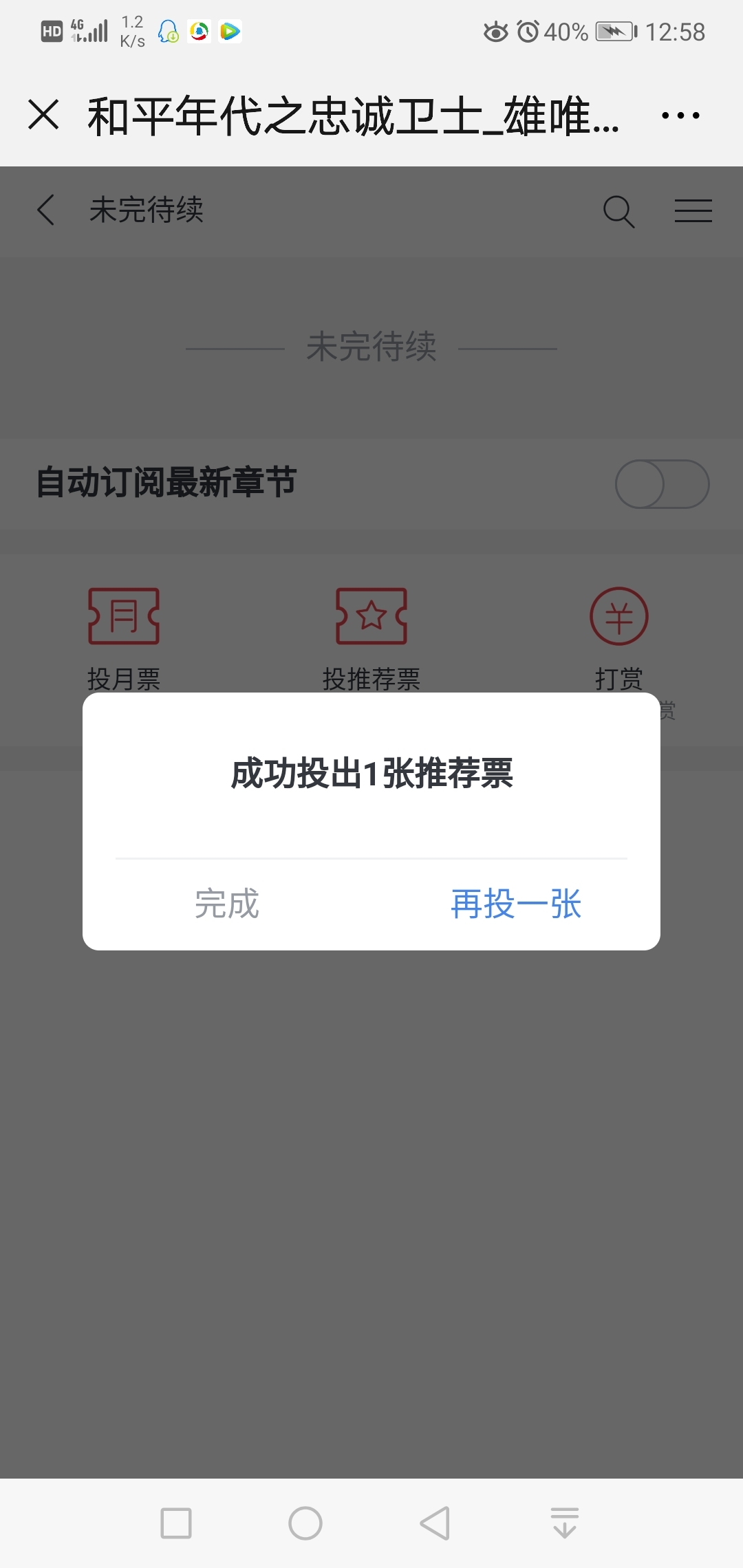
Task: Open the search magnifier icon
Action: click(618, 210)
